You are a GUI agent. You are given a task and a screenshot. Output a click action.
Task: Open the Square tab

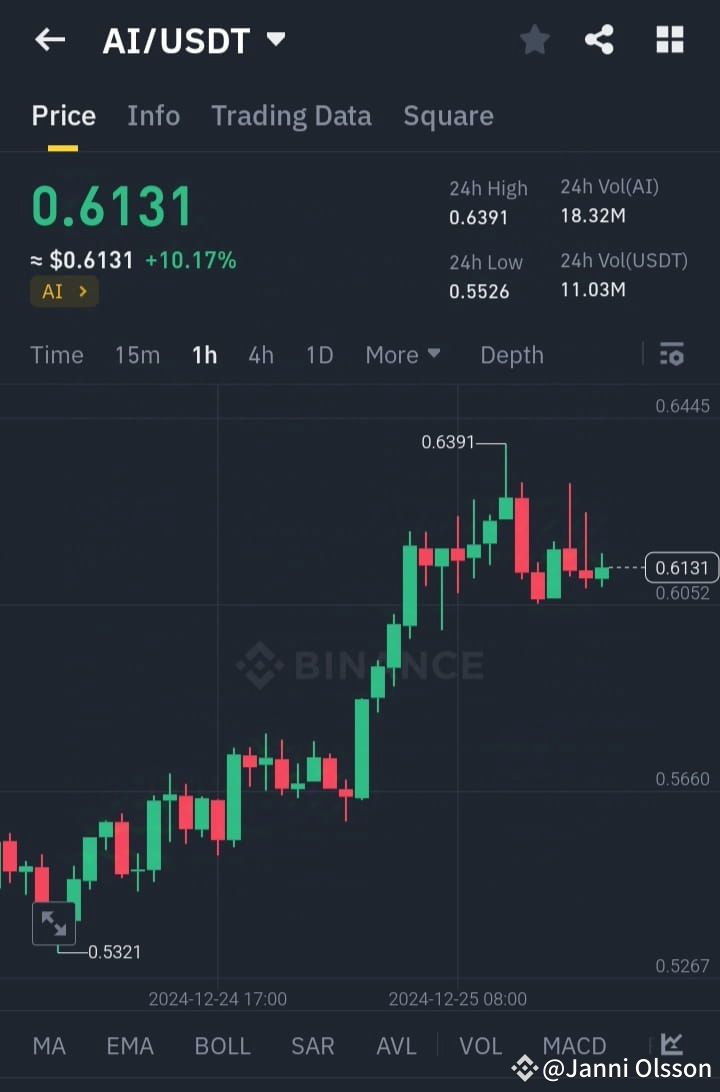[x=448, y=115]
